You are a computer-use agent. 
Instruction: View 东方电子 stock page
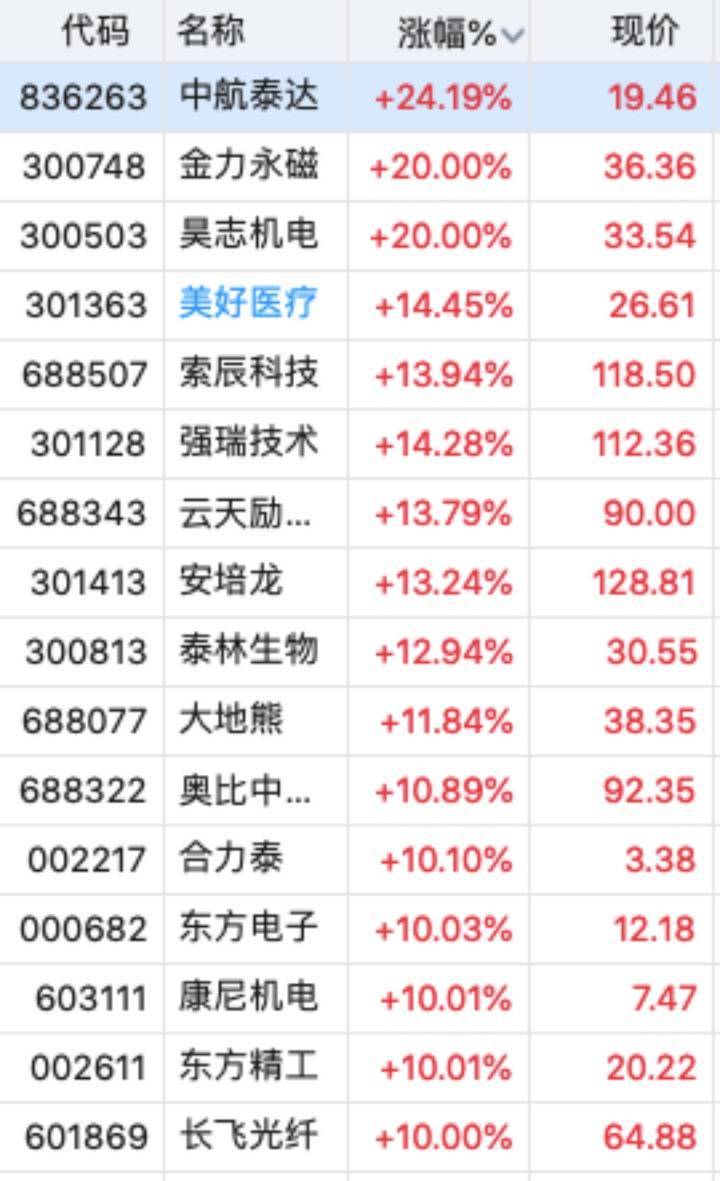249,928
